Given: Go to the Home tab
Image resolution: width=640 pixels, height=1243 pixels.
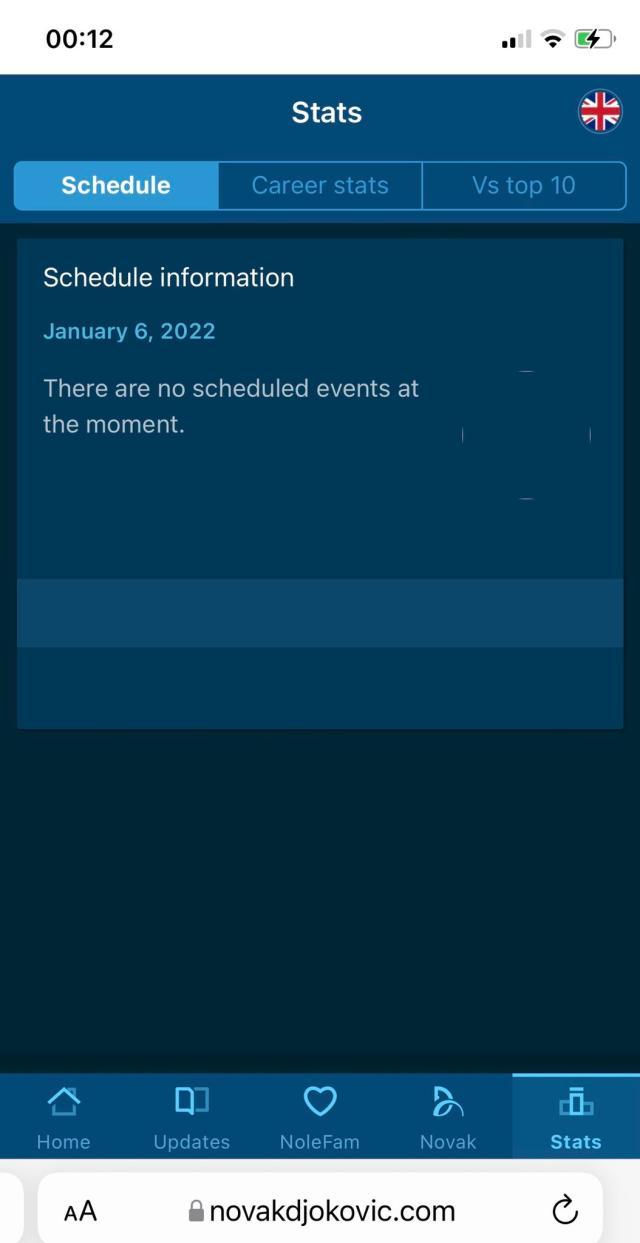Looking at the screenshot, I should pos(64,1118).
